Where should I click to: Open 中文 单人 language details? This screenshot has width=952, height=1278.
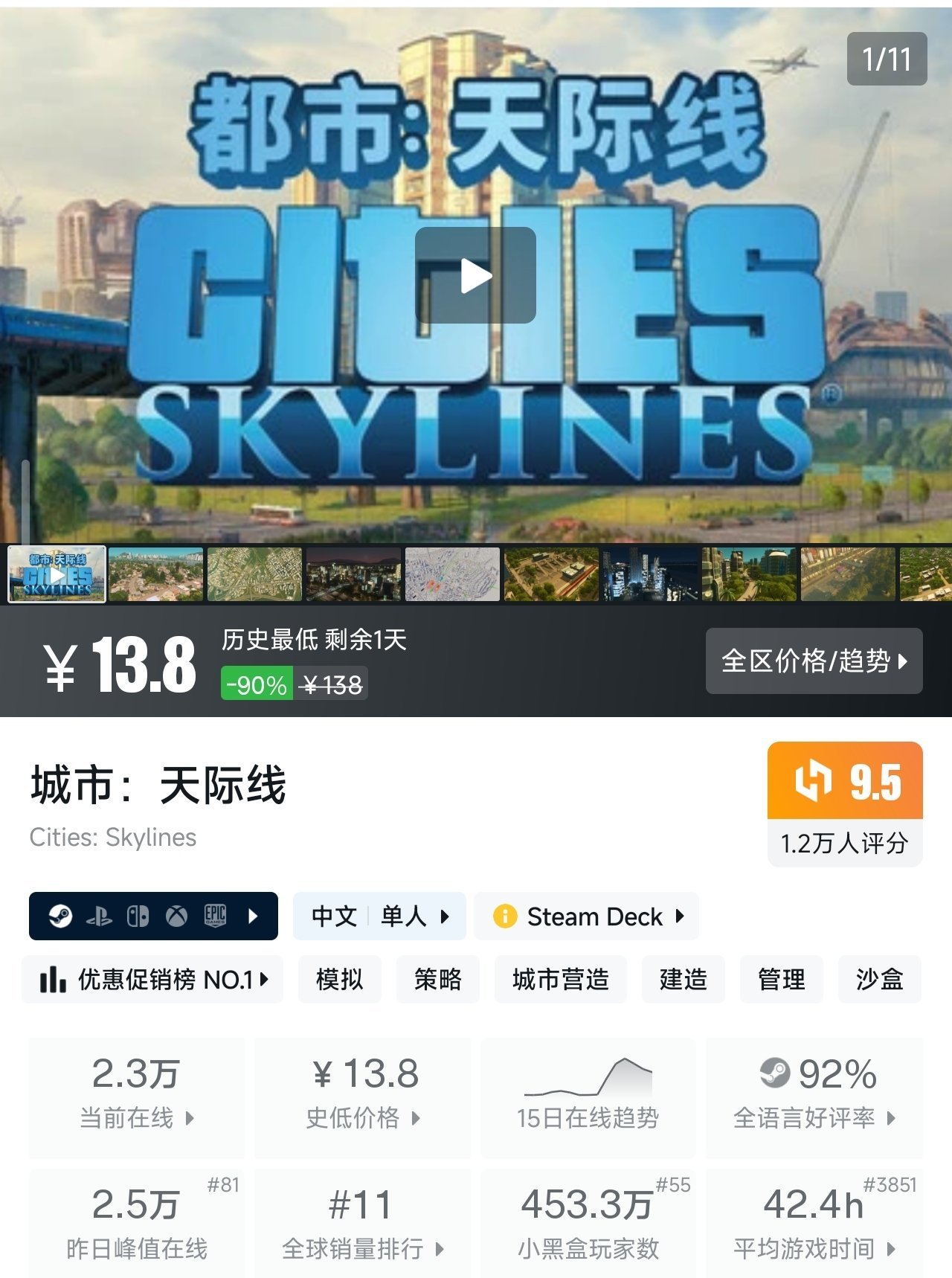(x=379, y=916)
